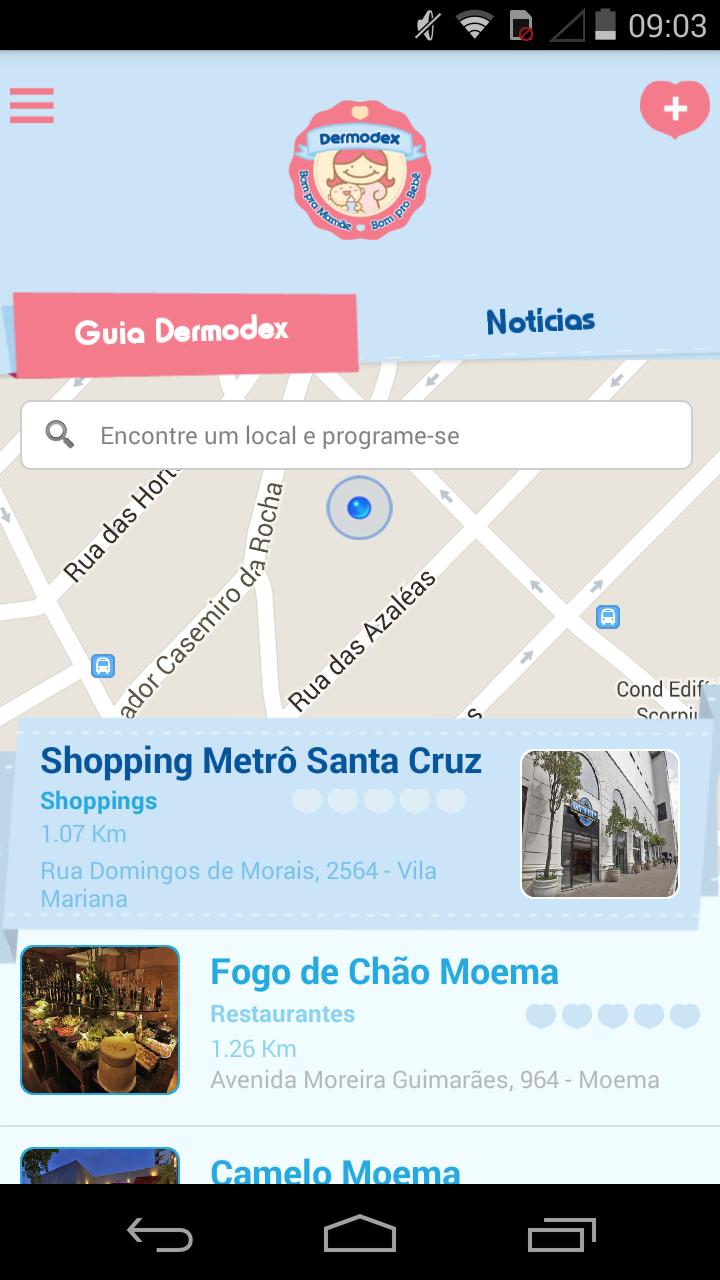Screen dimensions: 720x1280
Task: Select the bus station marker on the right
Action: (x=607, y=617)
